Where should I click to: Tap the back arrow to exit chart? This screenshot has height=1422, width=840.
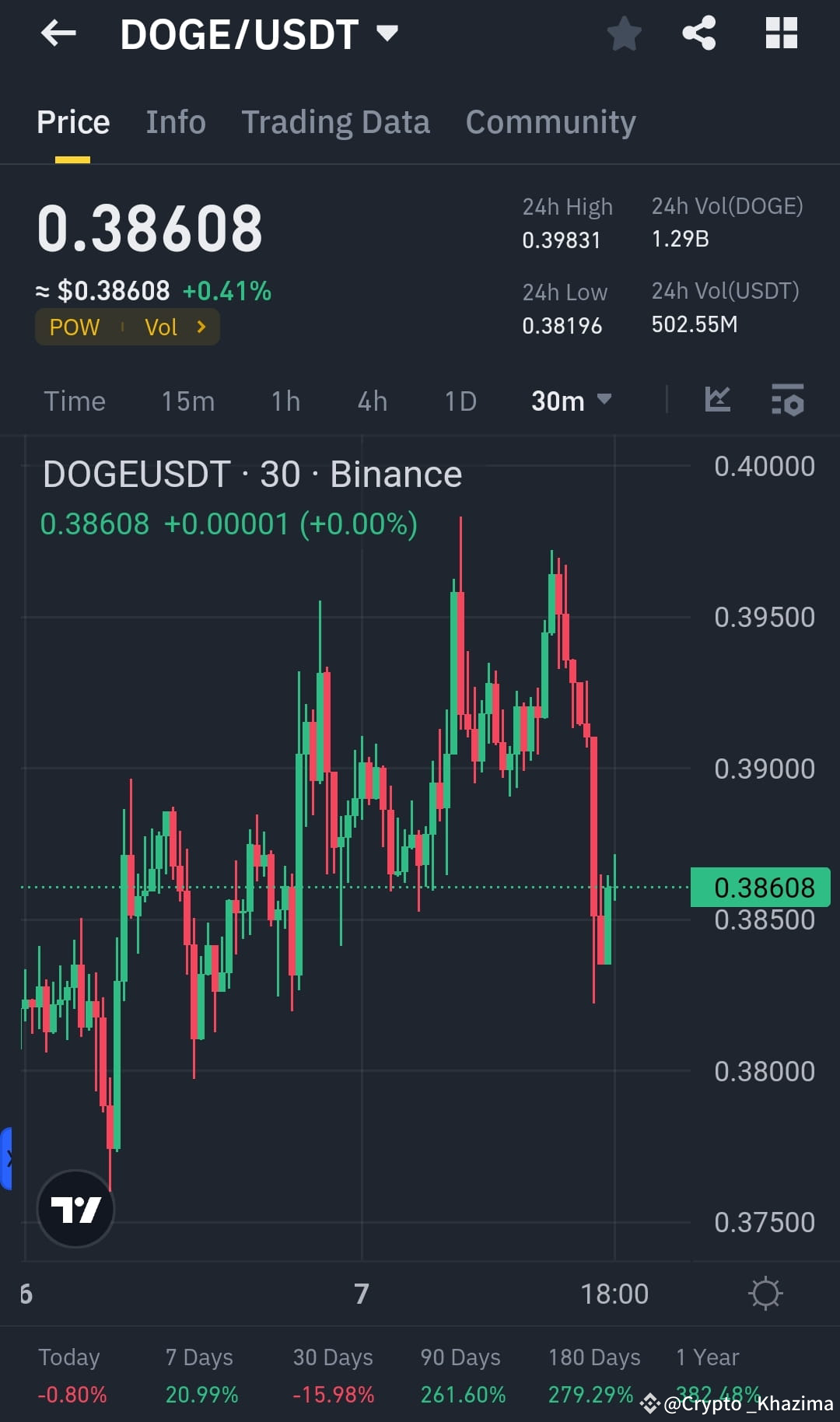(x=58, y=33)
